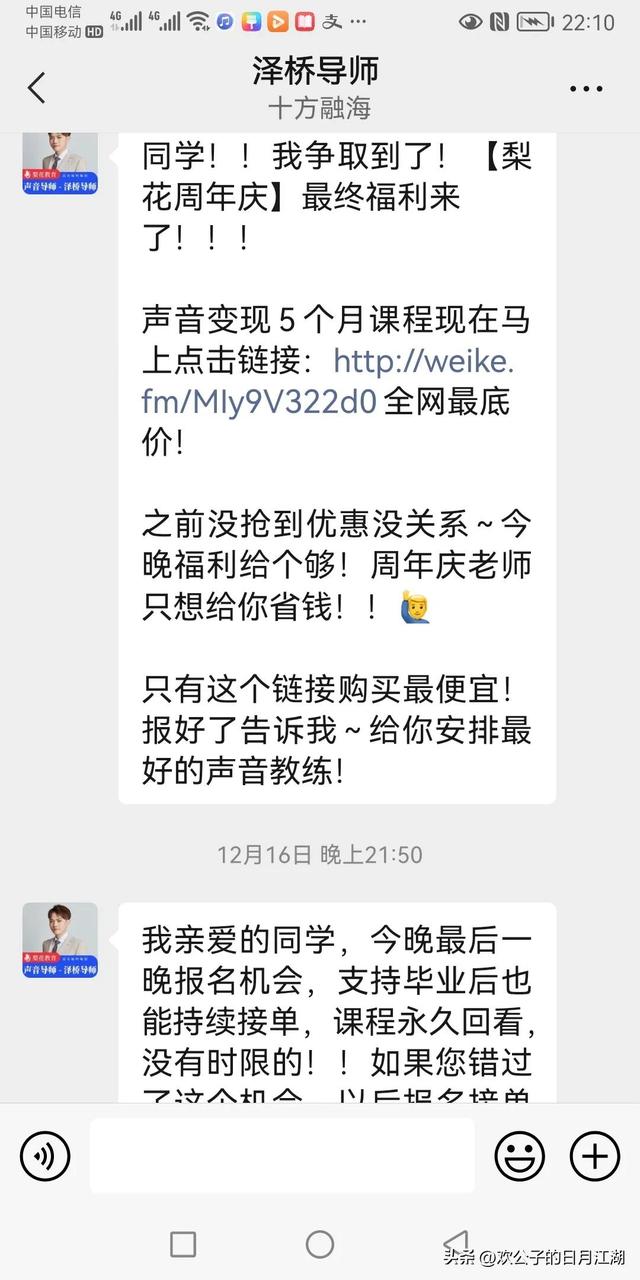Open the plus attachments panel

tap(595, 1157)
